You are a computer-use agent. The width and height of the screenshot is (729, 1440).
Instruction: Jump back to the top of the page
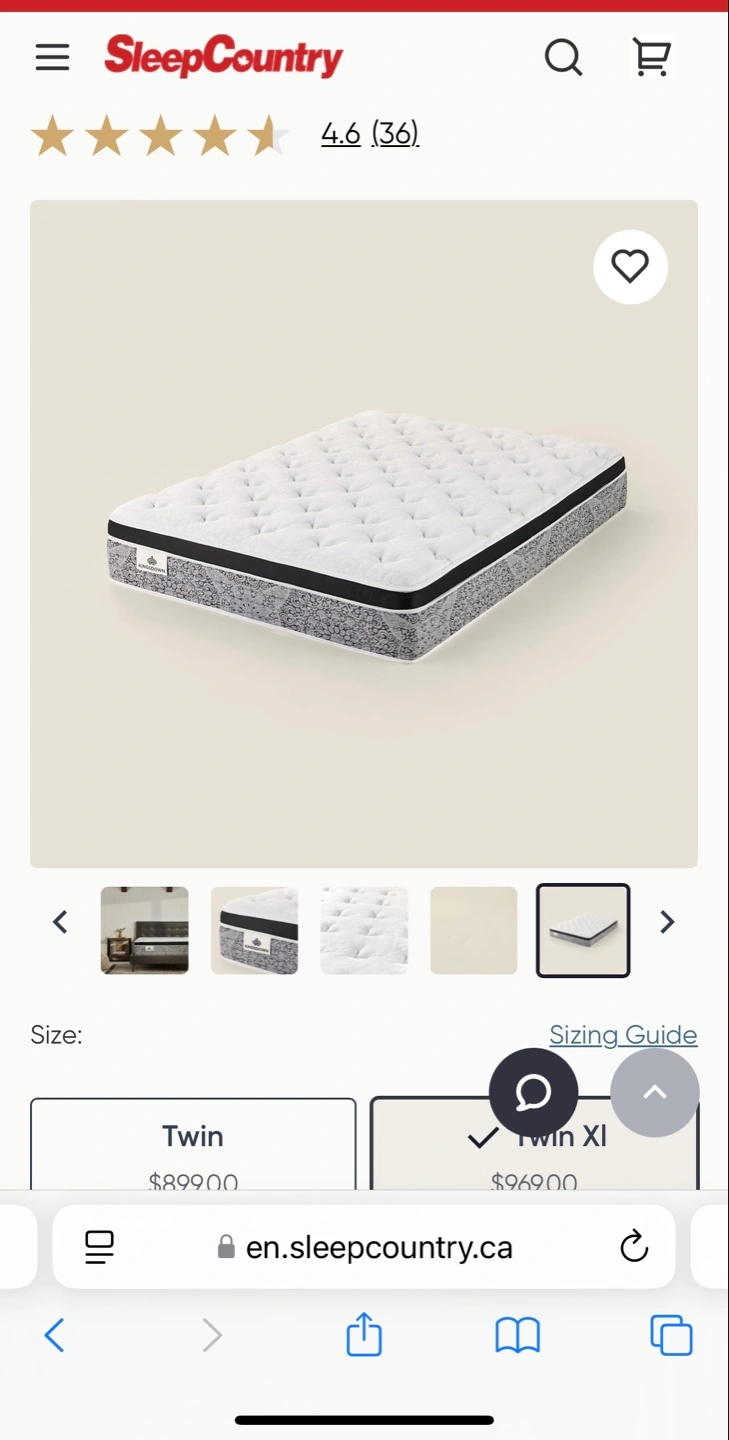(655, 1092)
